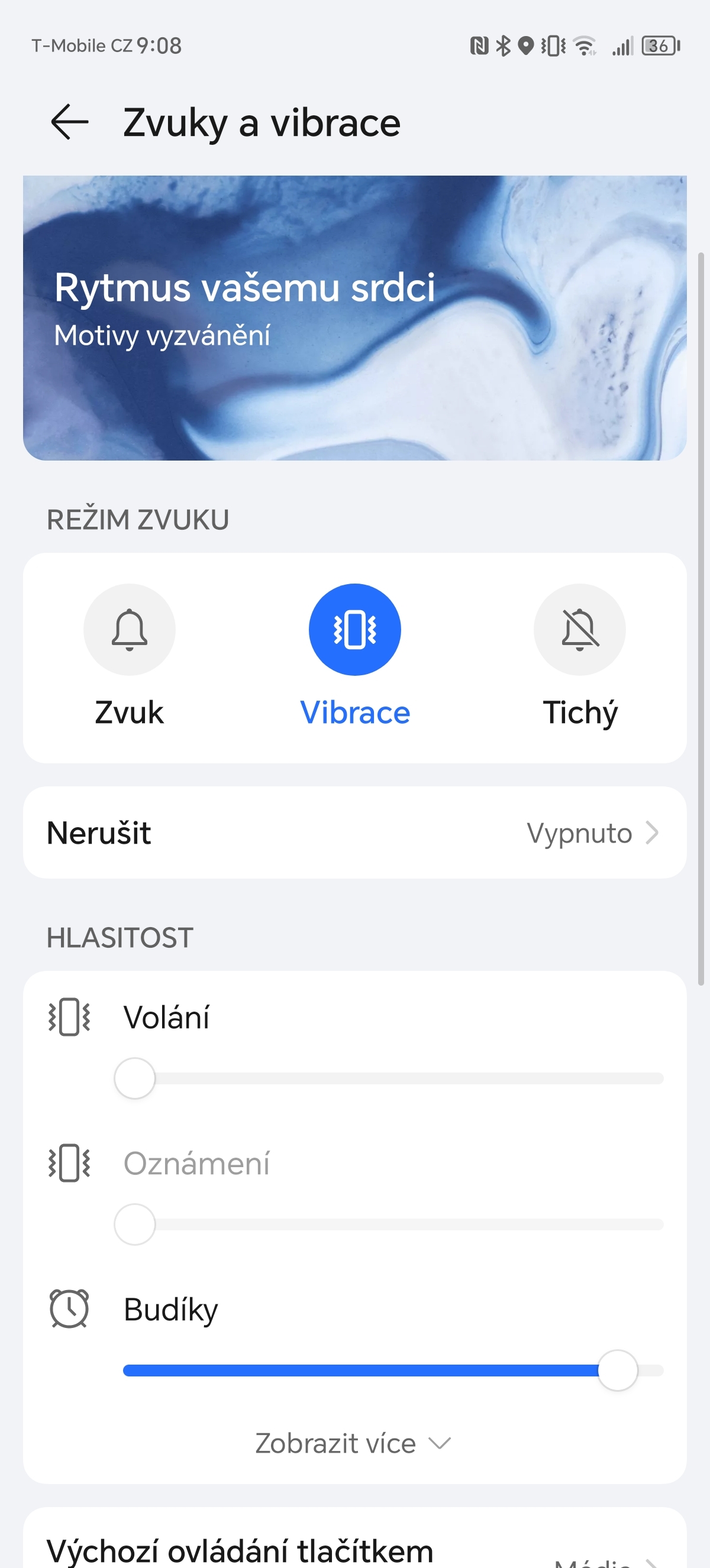Open the Nerušit settings via the chevron
The height and width of the screenshot is (1568, 710).
[652, 832]
